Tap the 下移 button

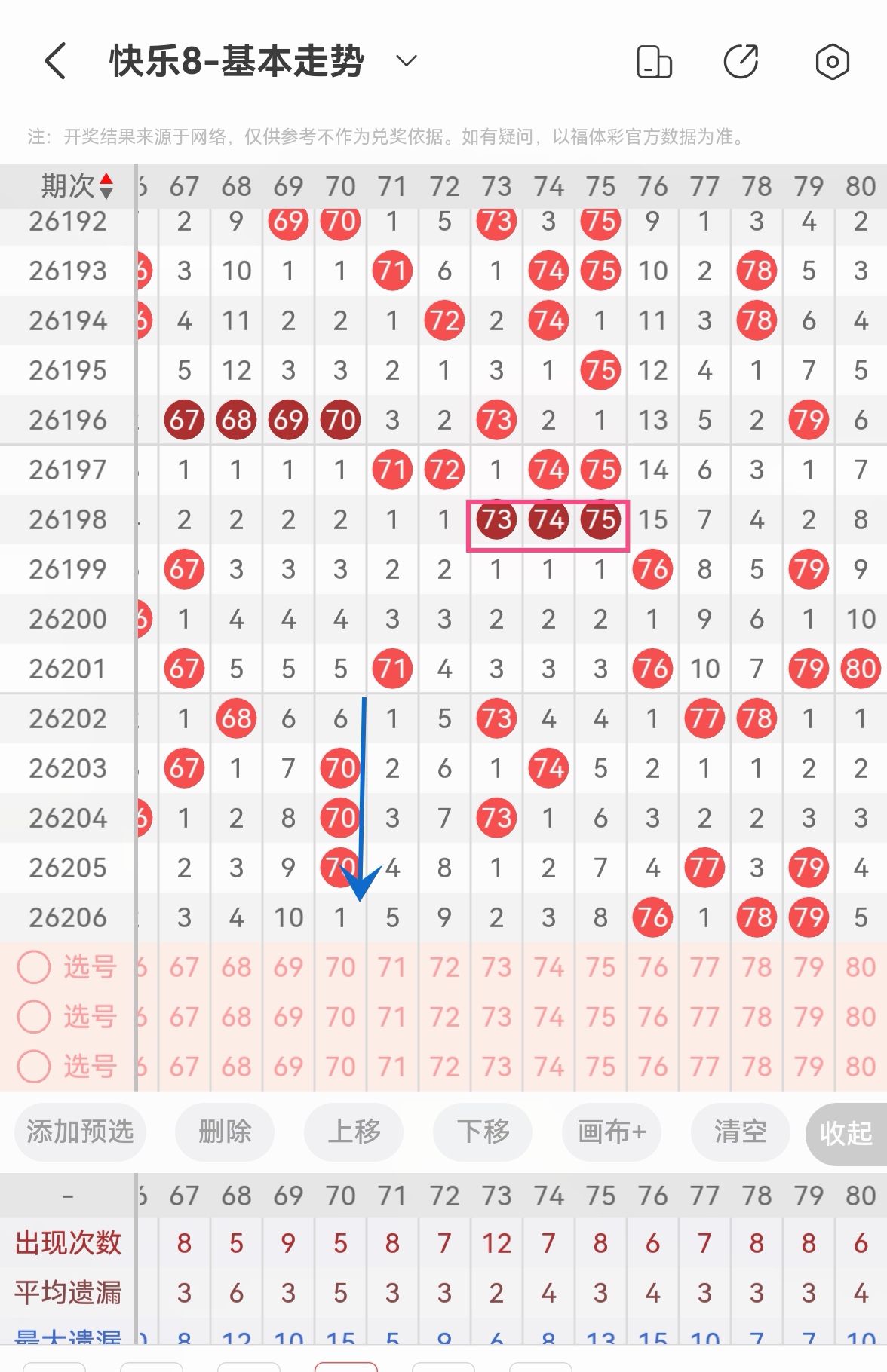coord(483,1132)
